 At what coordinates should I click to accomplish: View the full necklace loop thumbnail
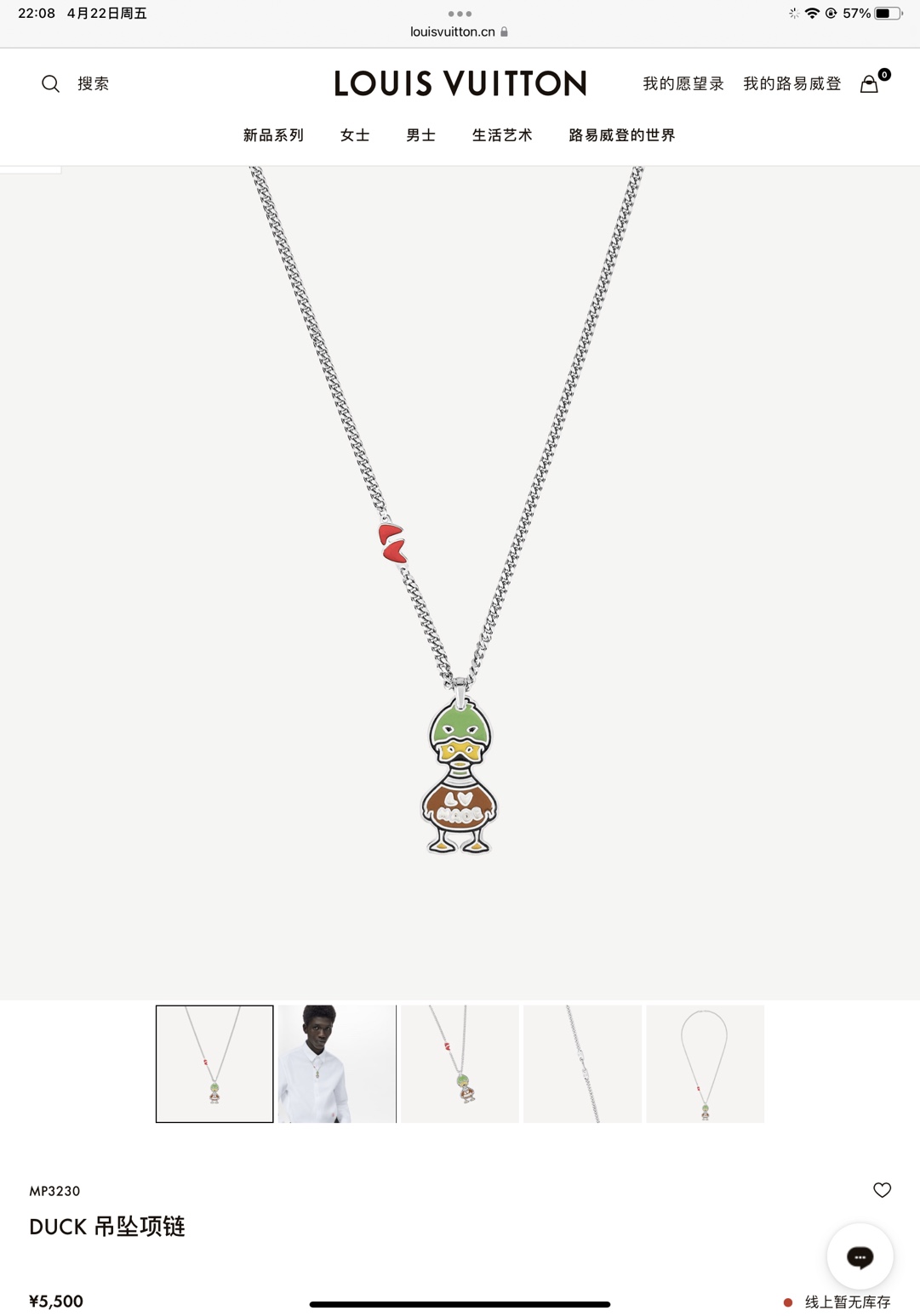(x=705, y=1063)
